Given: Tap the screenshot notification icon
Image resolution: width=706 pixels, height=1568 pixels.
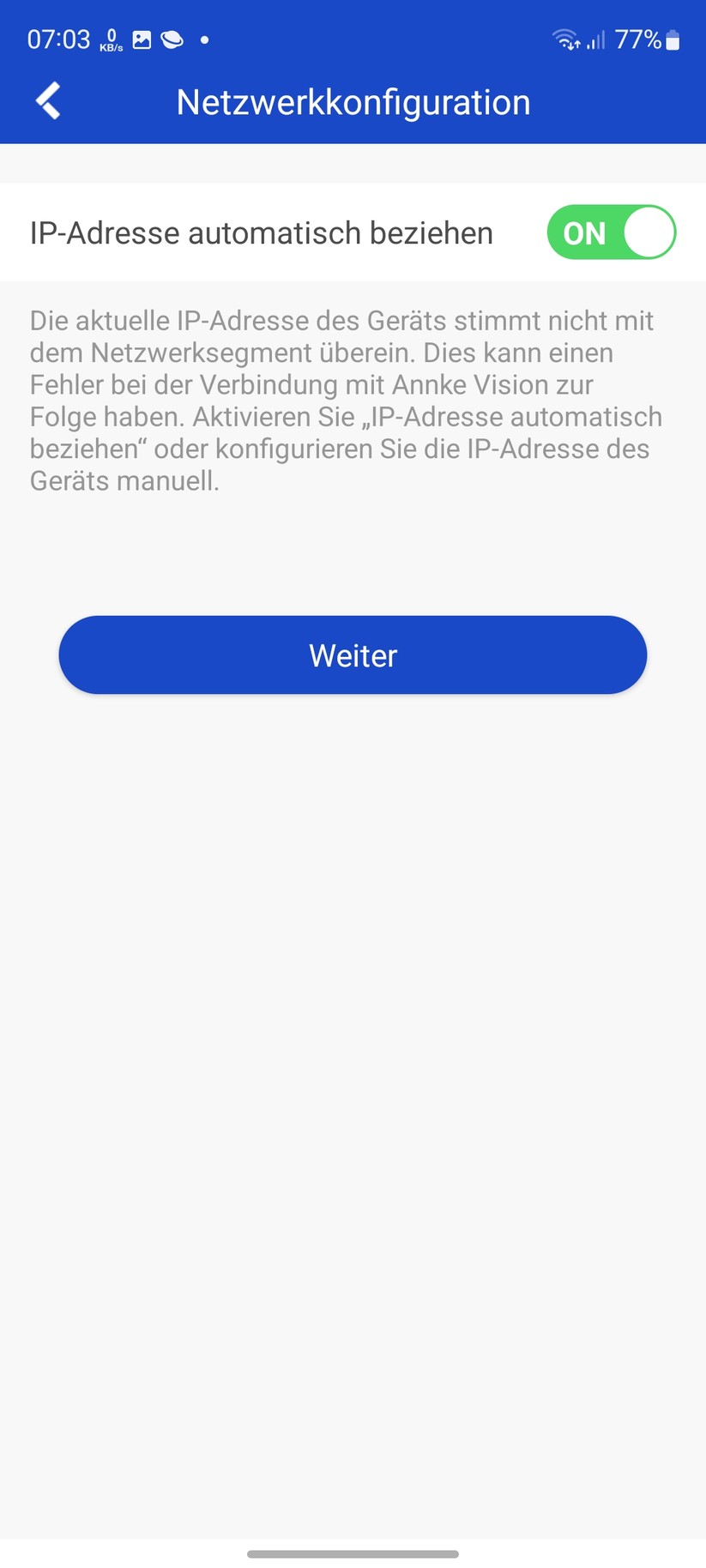Looking at the screenshot, I should [x=142, y=39].
